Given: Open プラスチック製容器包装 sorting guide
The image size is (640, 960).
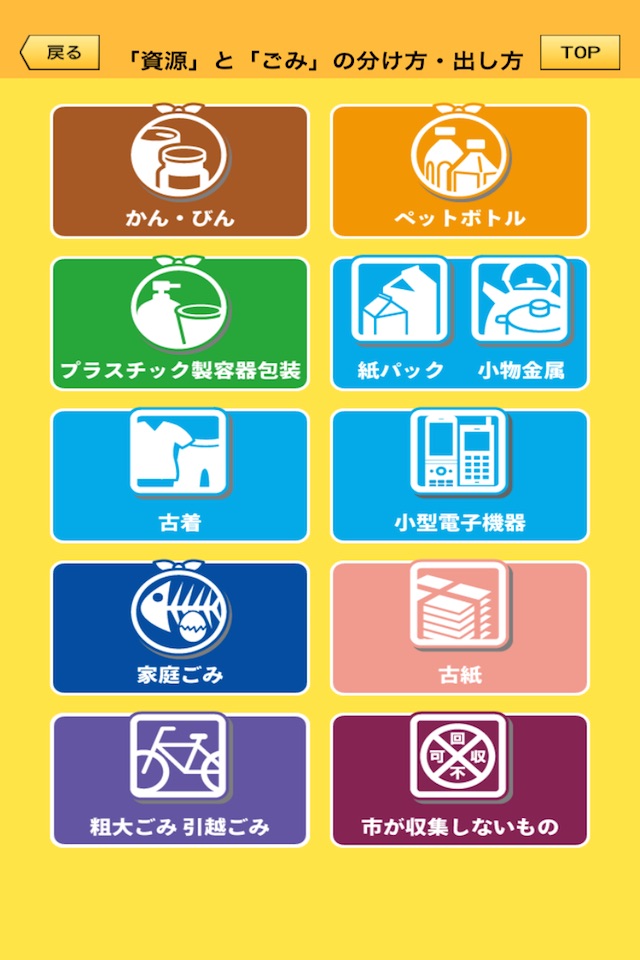Looking at the screenshot, I should [x=180, y=324].
